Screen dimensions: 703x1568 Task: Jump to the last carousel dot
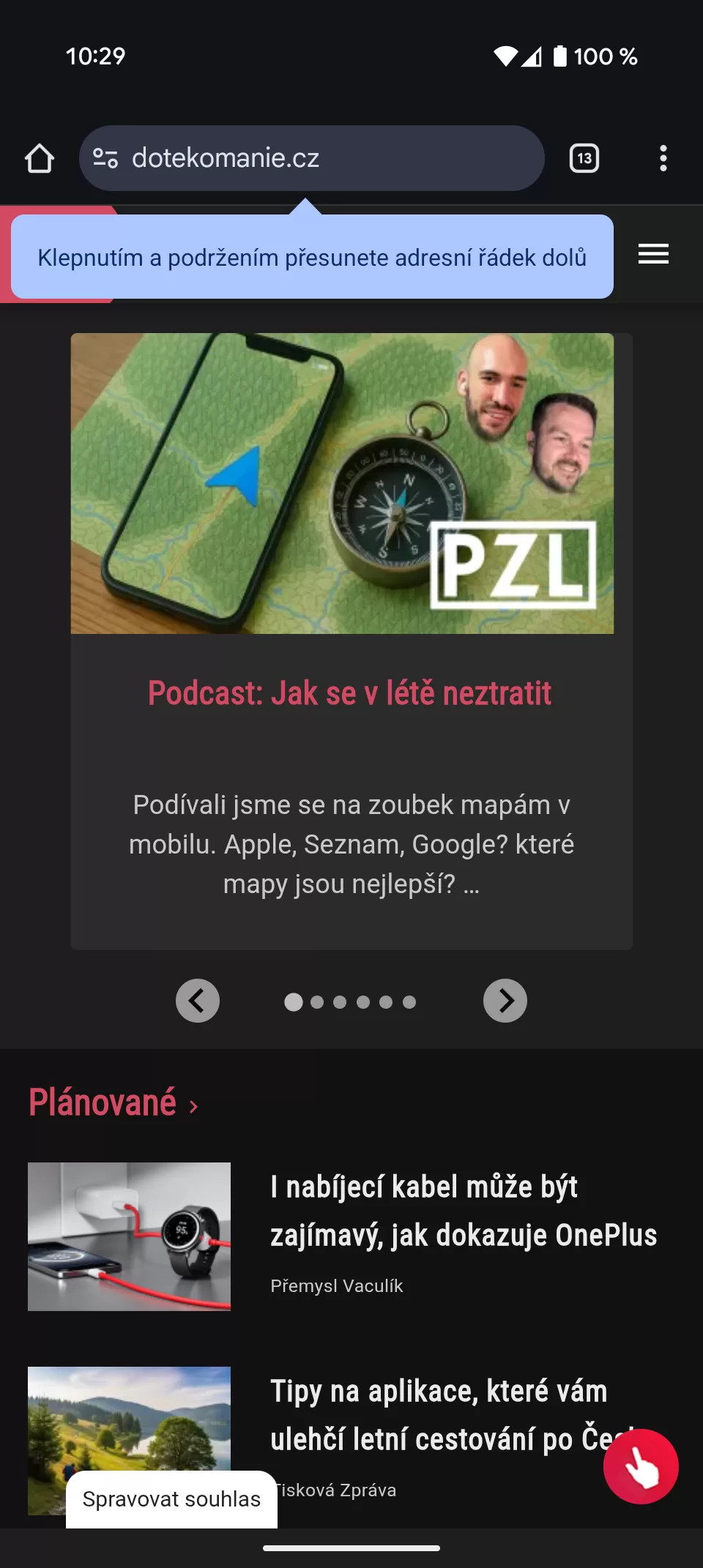[409, 1002]
